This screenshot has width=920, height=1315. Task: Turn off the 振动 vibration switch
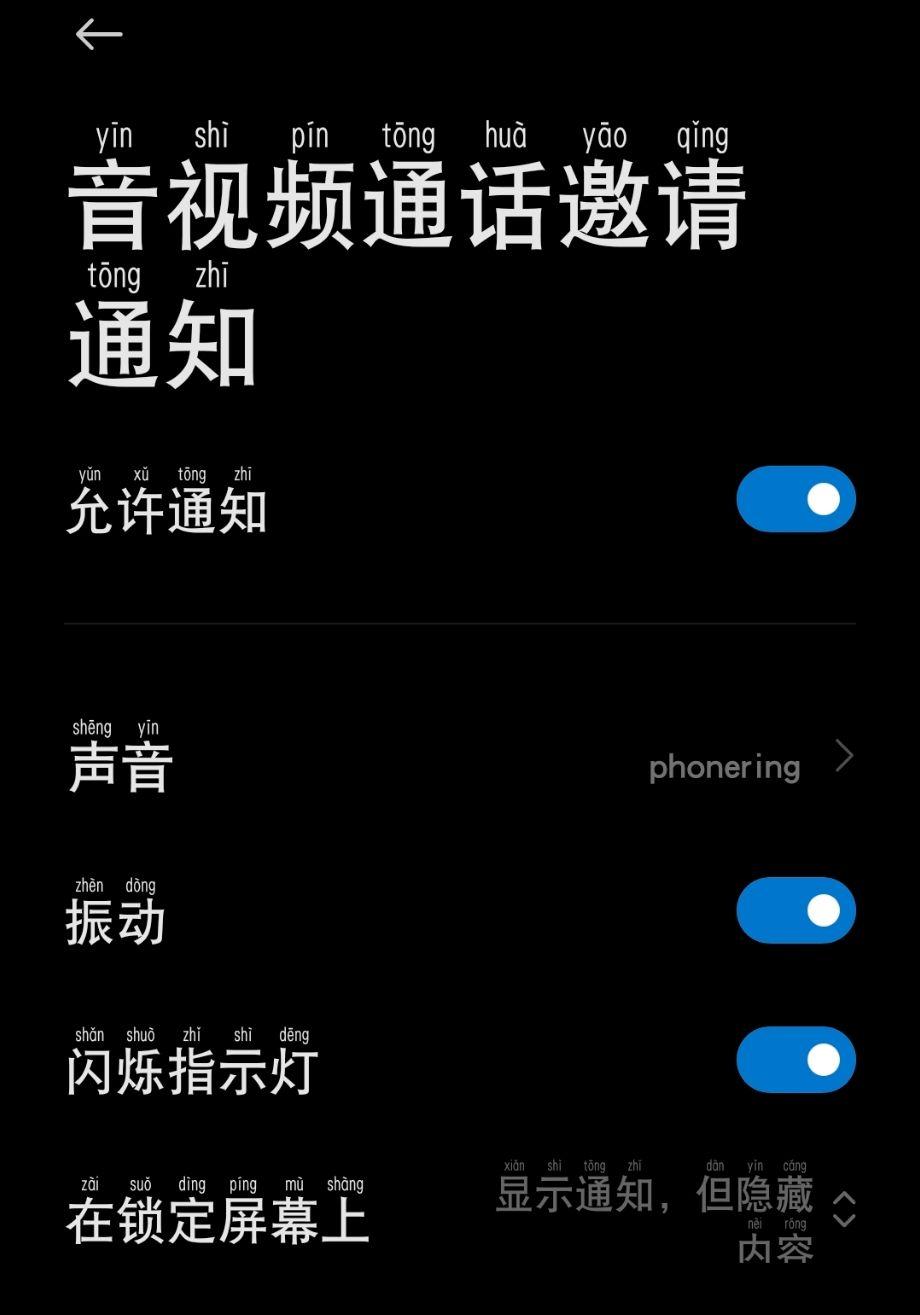point(794,910)
